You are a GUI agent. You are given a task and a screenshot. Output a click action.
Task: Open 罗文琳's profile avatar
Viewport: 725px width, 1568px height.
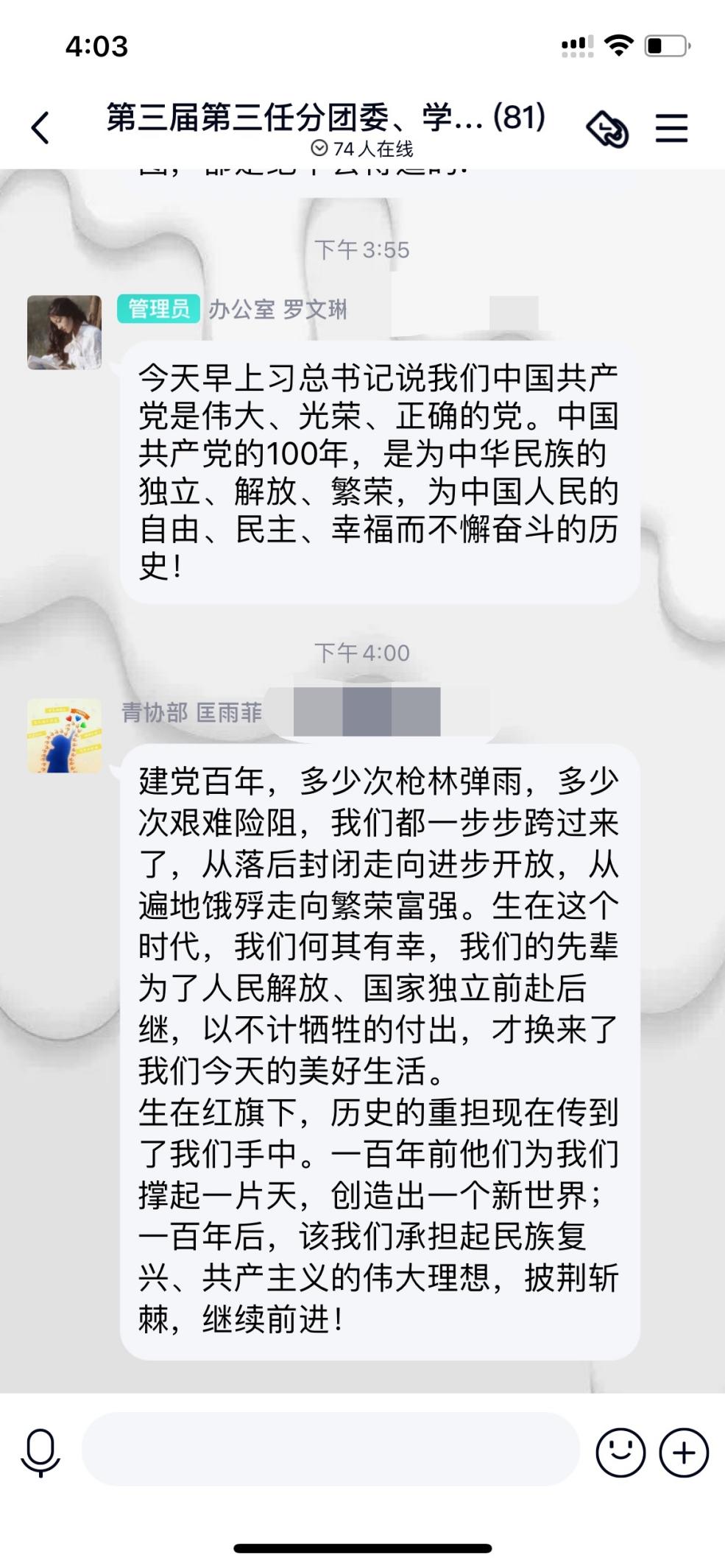point(64,333)
